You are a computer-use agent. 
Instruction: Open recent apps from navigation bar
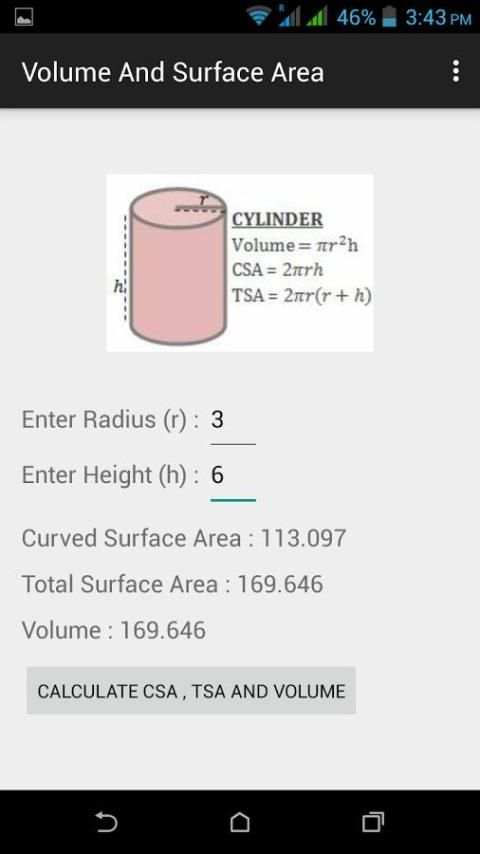tap(373, 822)
